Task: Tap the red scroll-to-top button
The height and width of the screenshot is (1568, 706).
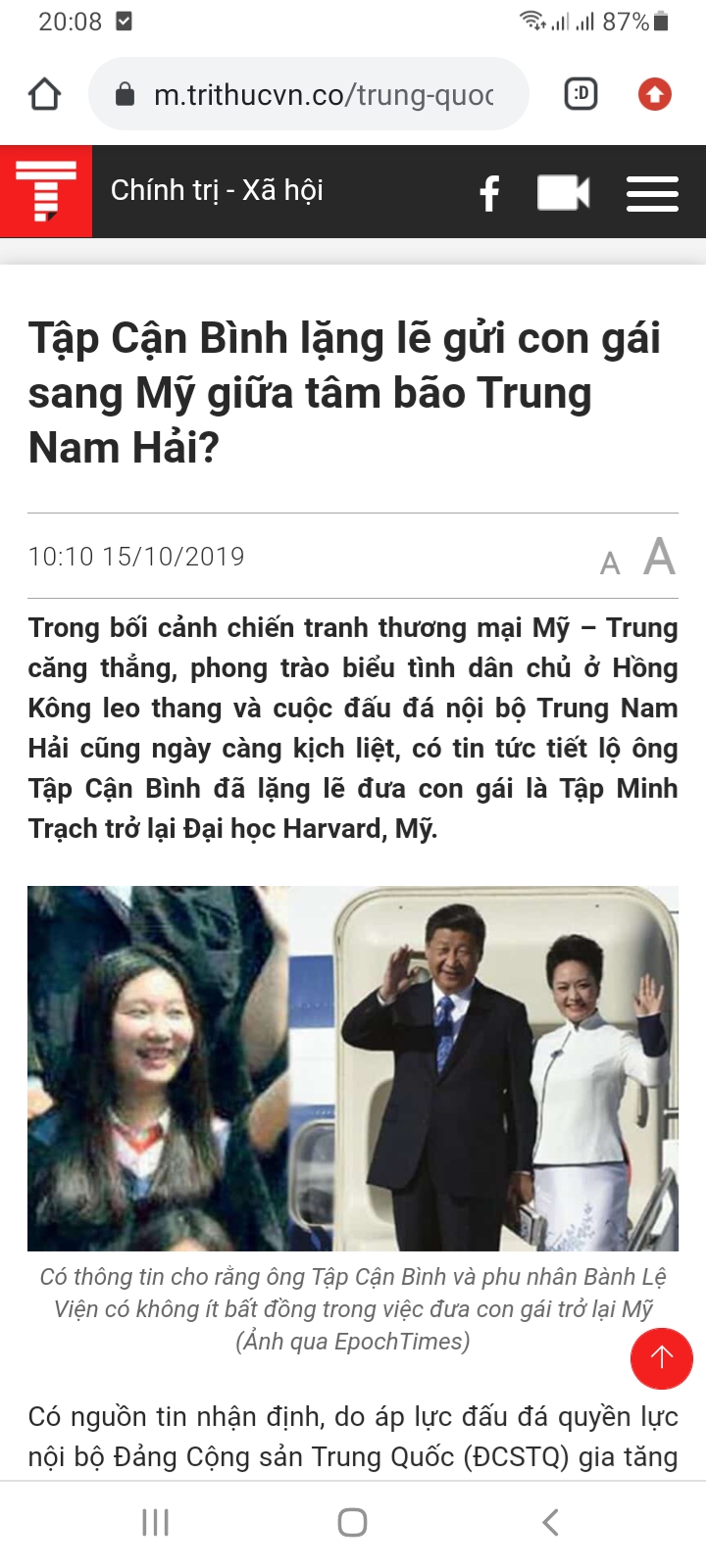Action: tap(662, 1357)
